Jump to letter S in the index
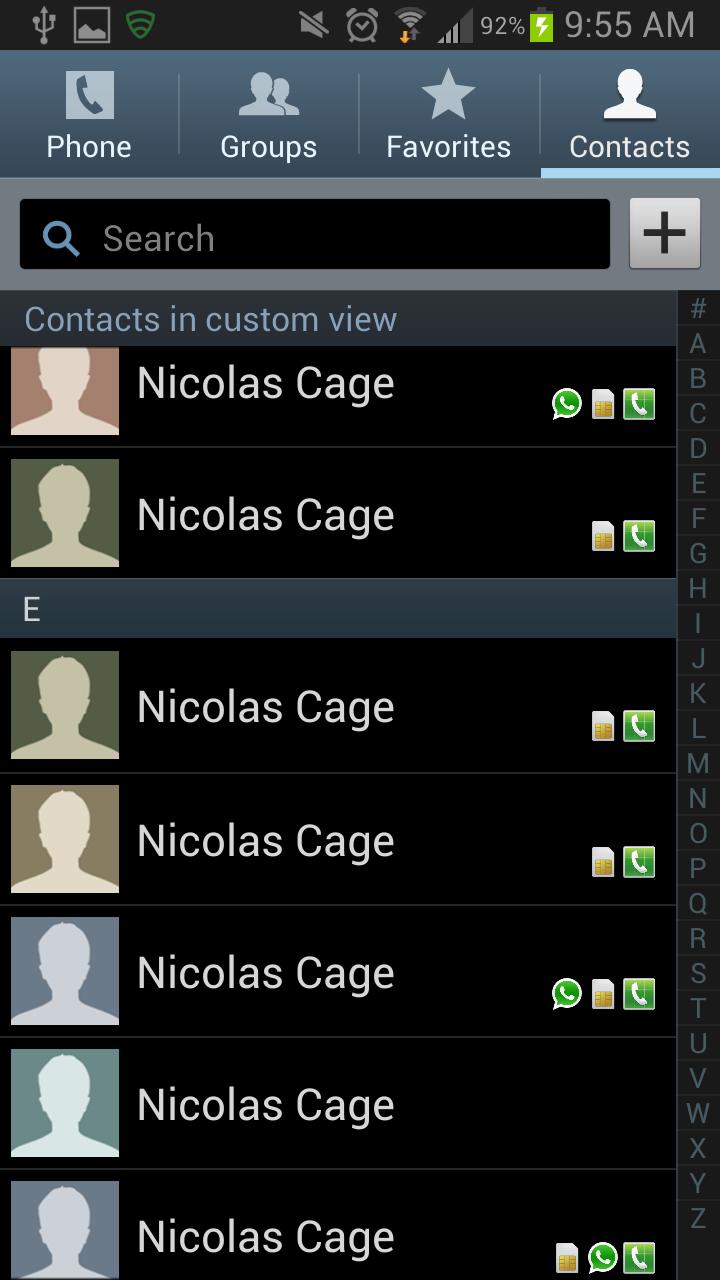The image size is (720, 1280). tap(698, 973)
